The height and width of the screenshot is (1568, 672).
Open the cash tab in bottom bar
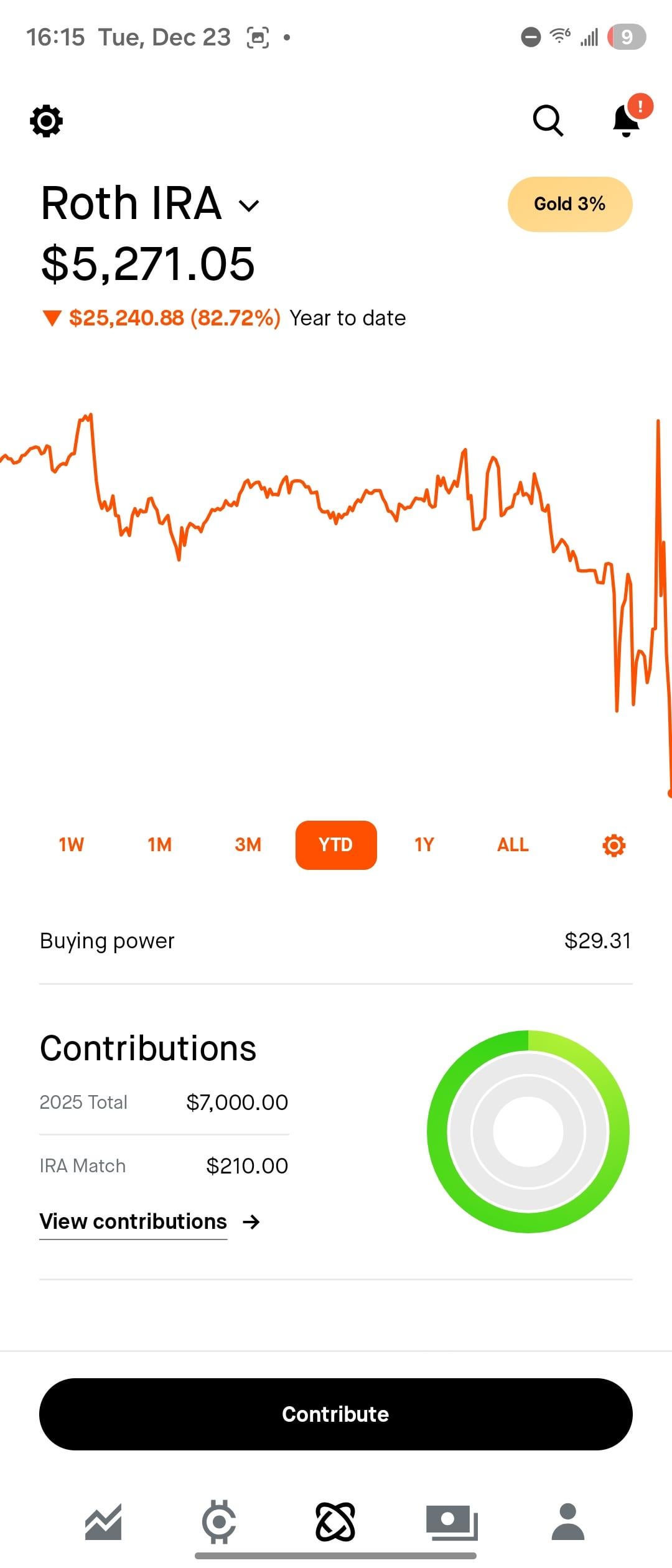pyautogui.click(x=452, y=1522)
